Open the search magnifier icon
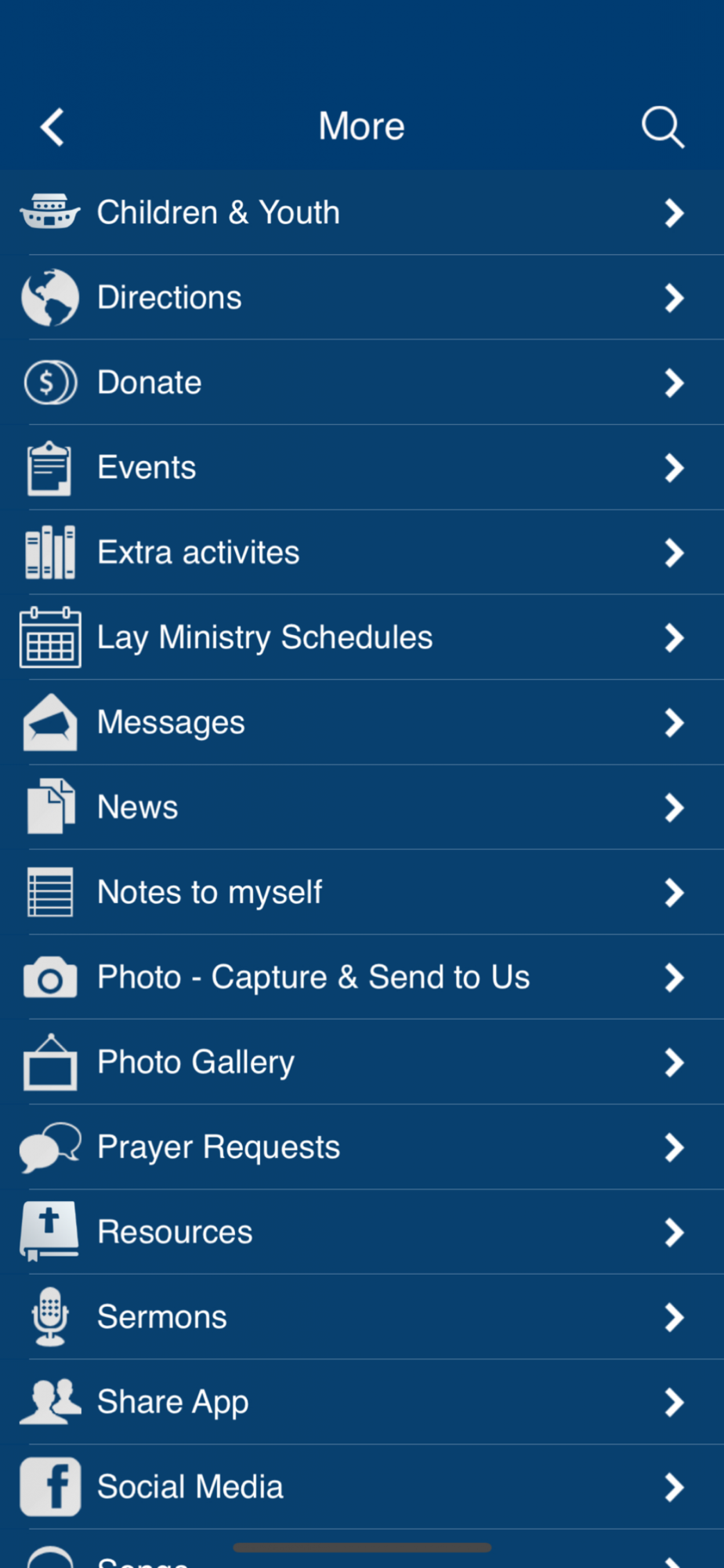Screen dimensions: 724x1568 tap(663, 127)
